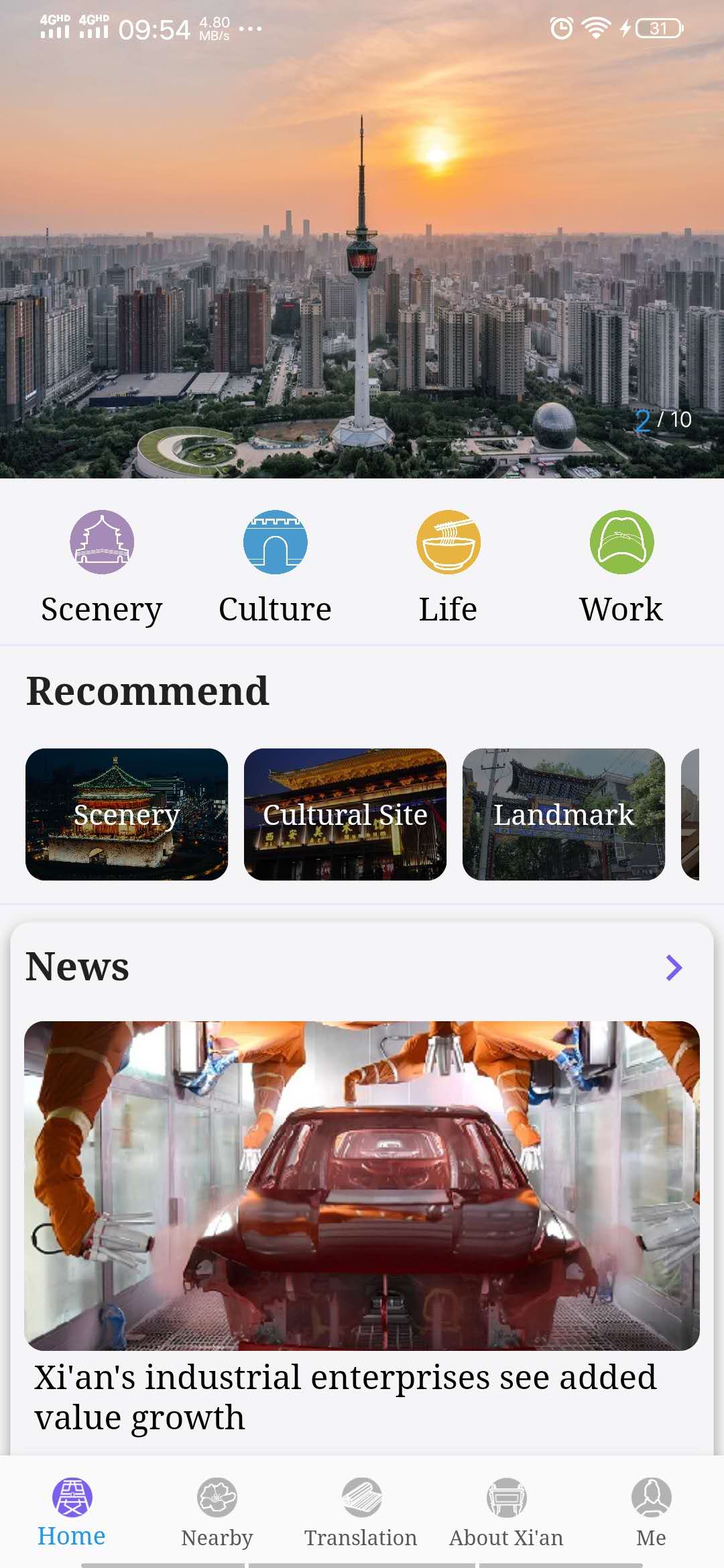Open the Scenery category icon
This screenshot has height=1568, width=724.
pyautogui.click(x=102, y=542)
